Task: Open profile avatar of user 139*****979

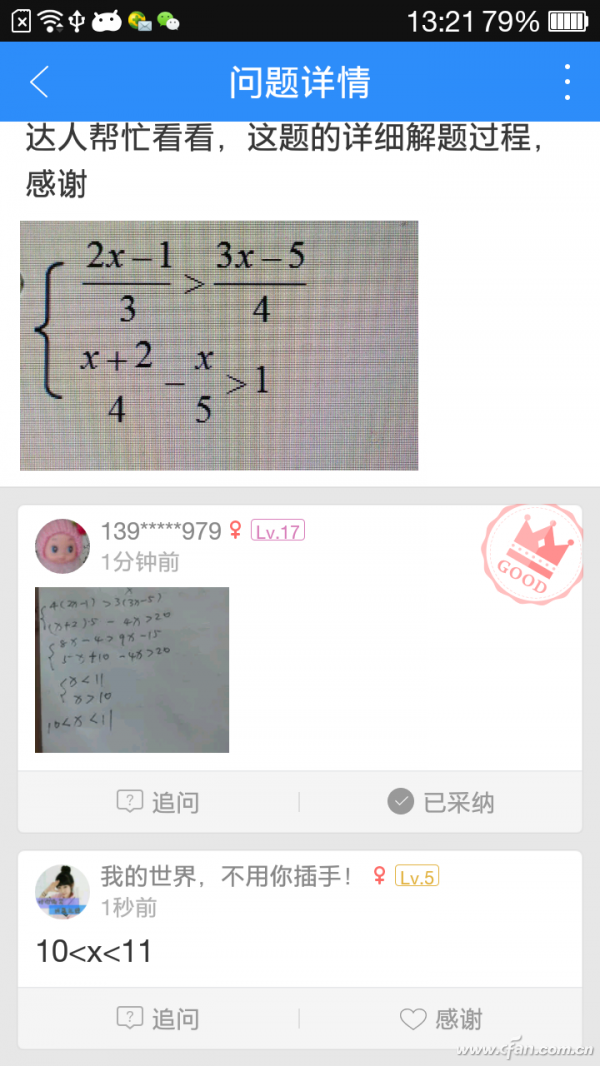Action: pos(62,545)
